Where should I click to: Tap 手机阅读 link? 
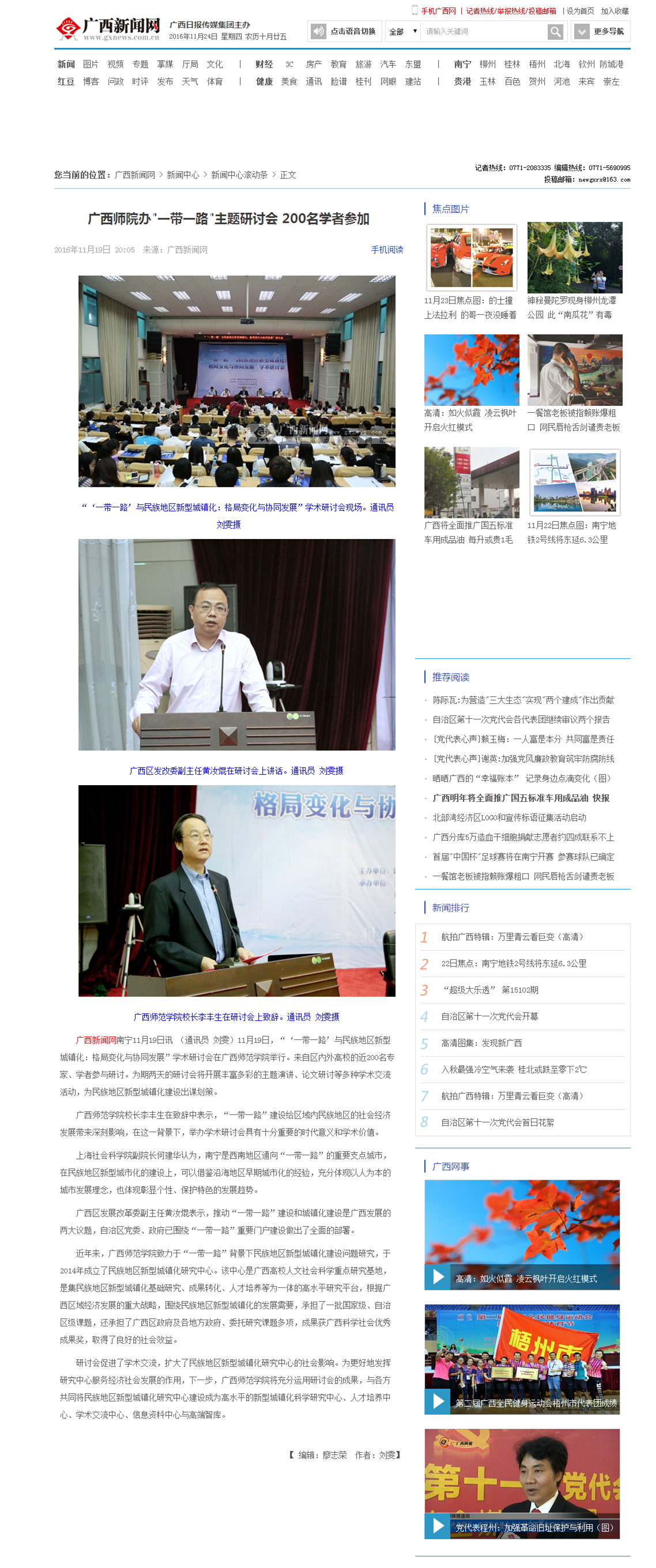(x=386, y=250)
